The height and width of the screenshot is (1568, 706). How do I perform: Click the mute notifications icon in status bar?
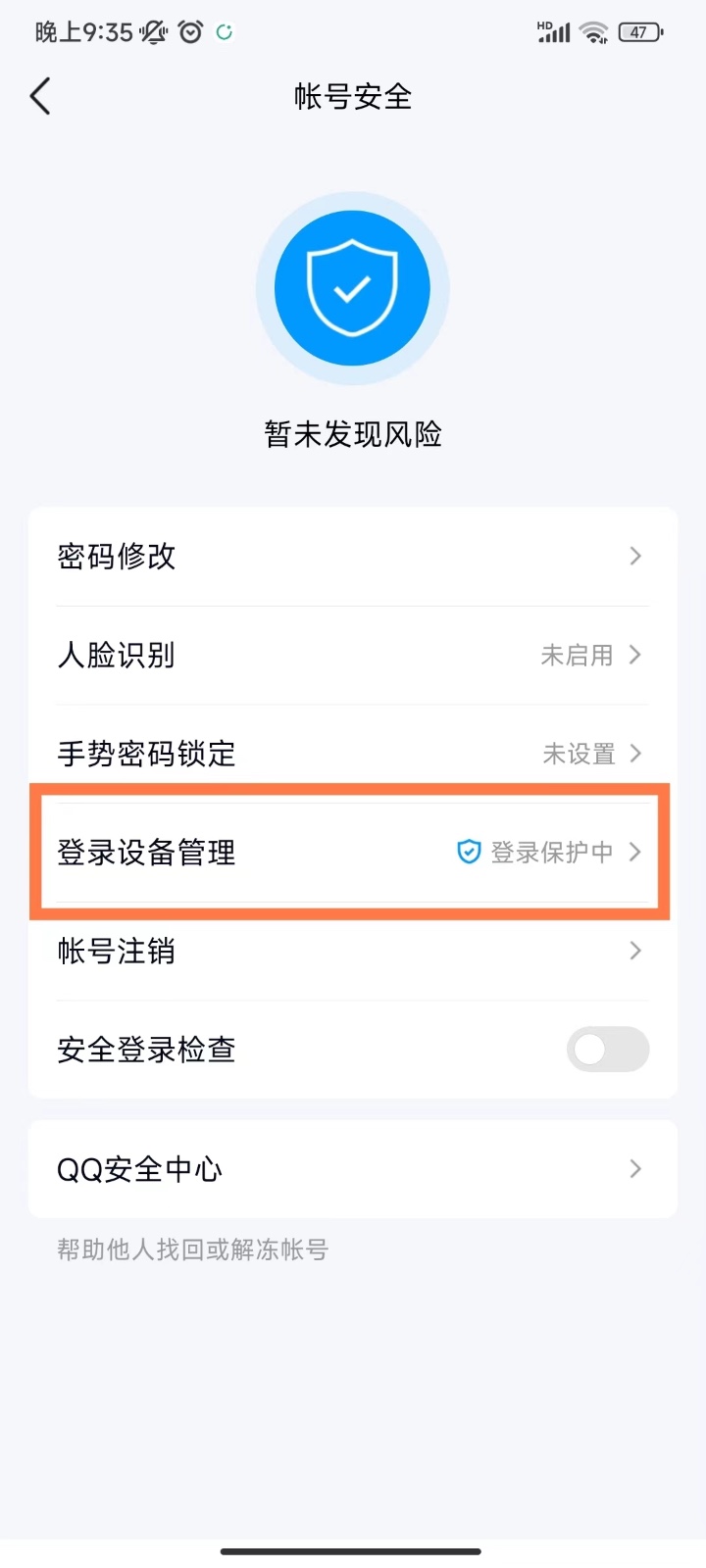pyautogui.click(x=152, y=31)
